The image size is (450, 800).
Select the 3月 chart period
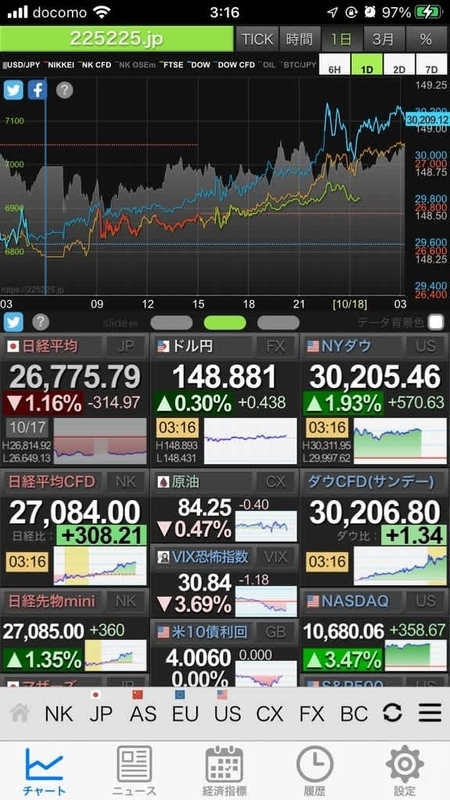tap(383, 39)
